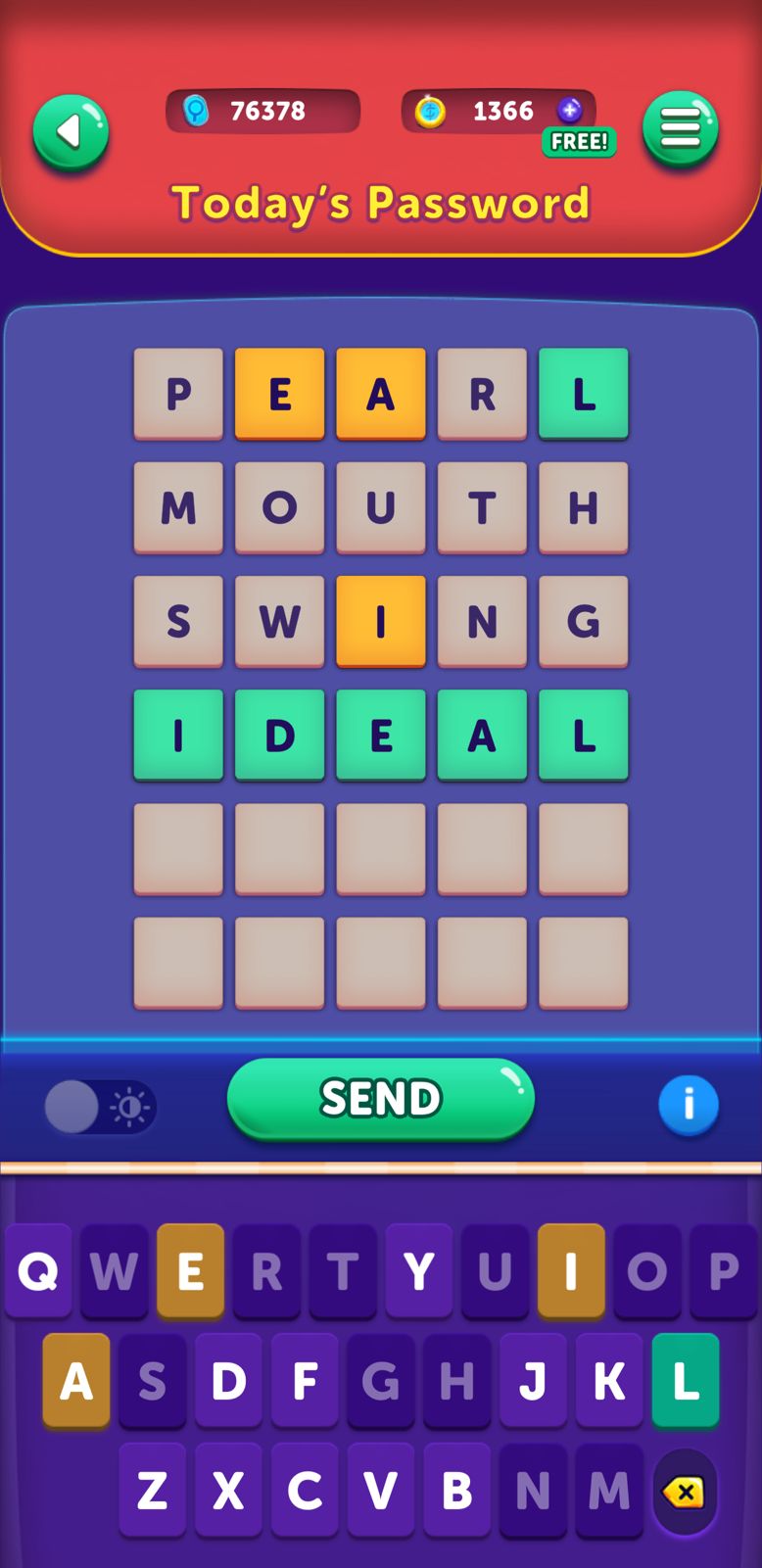This screenshot has width=762, height=1568.
Task: Go back with the green arrow button
Action: pyautogui.click(x=71, y=132)
